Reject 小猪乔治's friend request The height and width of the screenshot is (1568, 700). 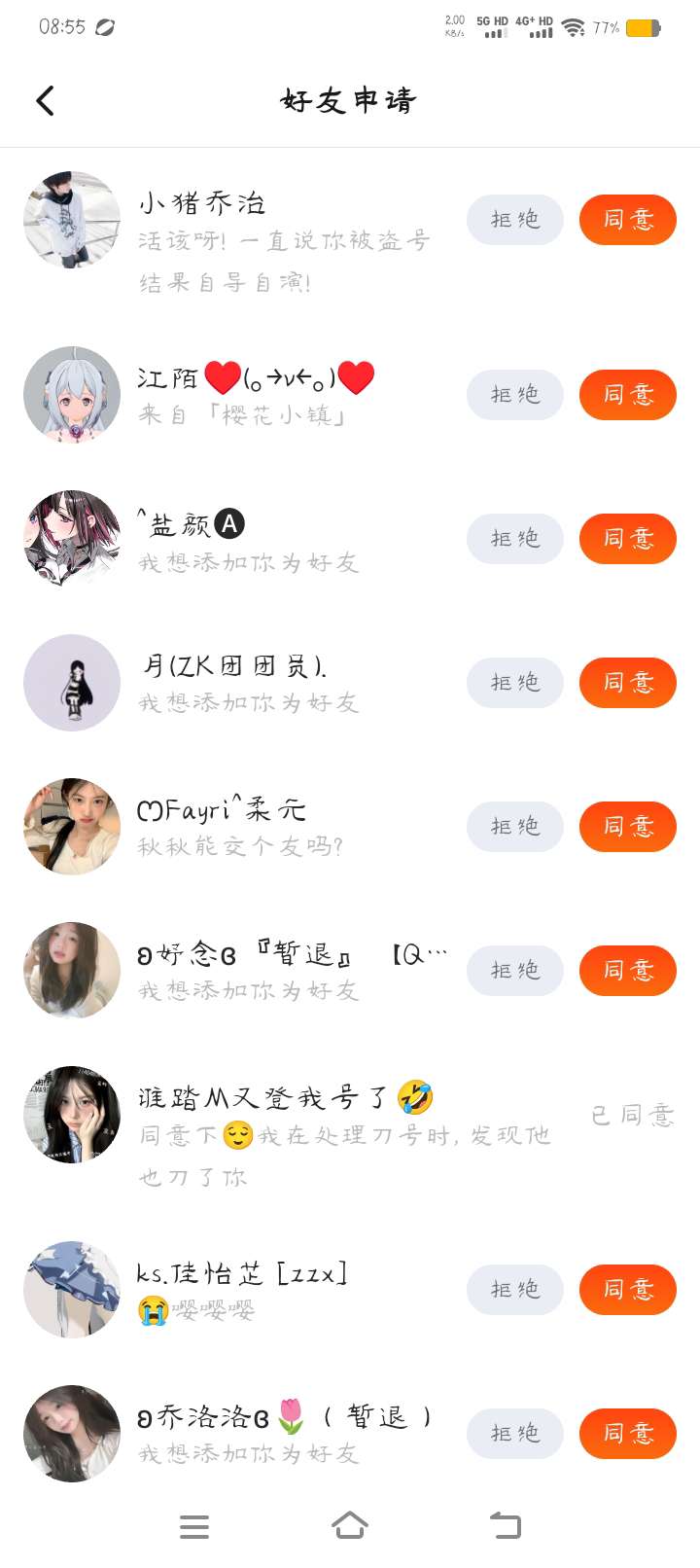pos(514,220)
